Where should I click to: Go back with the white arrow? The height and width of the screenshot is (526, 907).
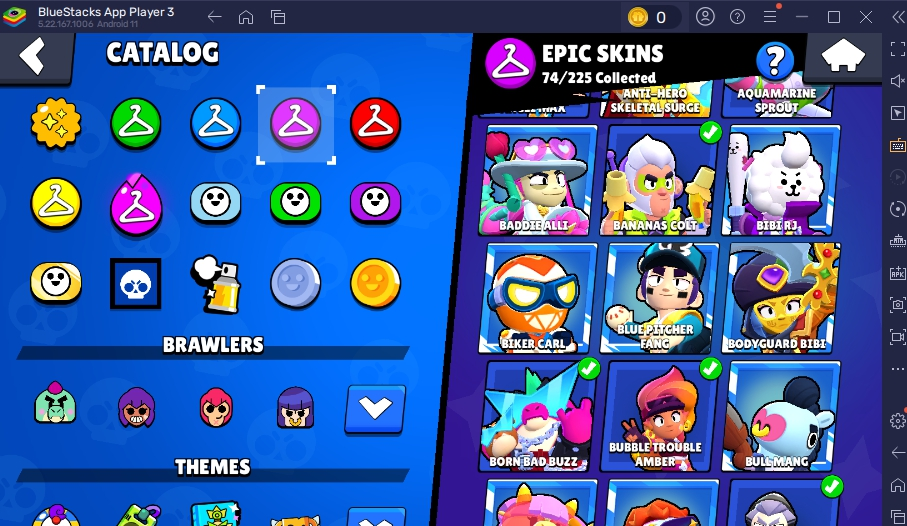(x=33, y=56)
